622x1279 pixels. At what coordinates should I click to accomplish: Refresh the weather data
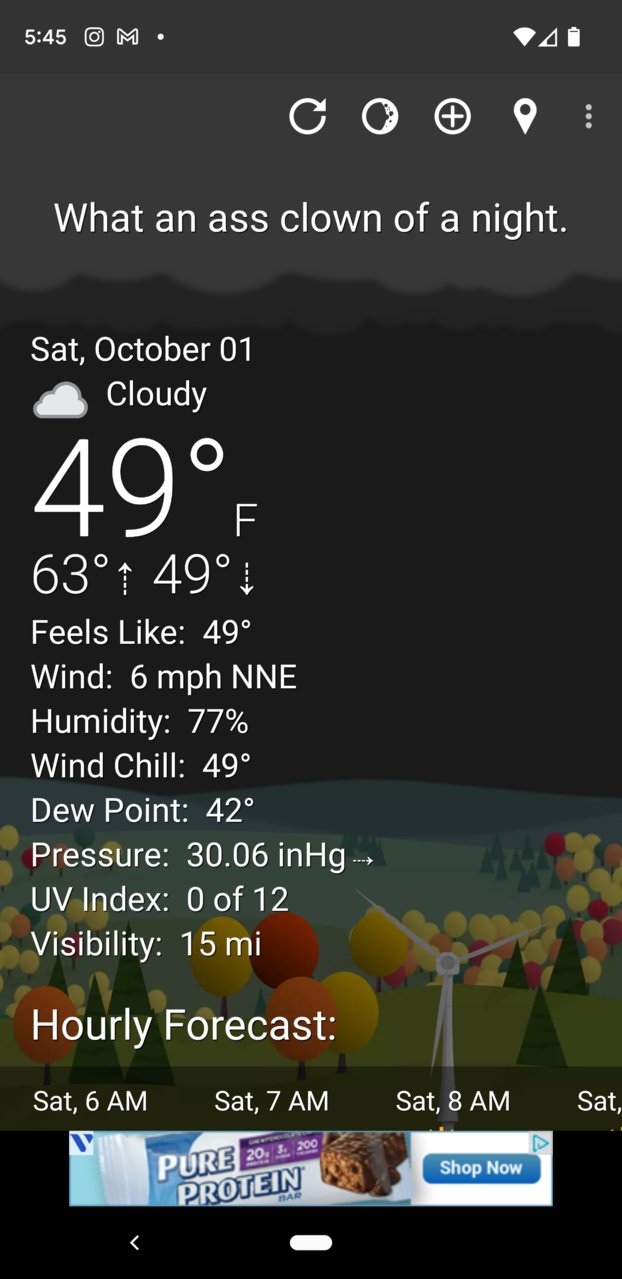308,117
